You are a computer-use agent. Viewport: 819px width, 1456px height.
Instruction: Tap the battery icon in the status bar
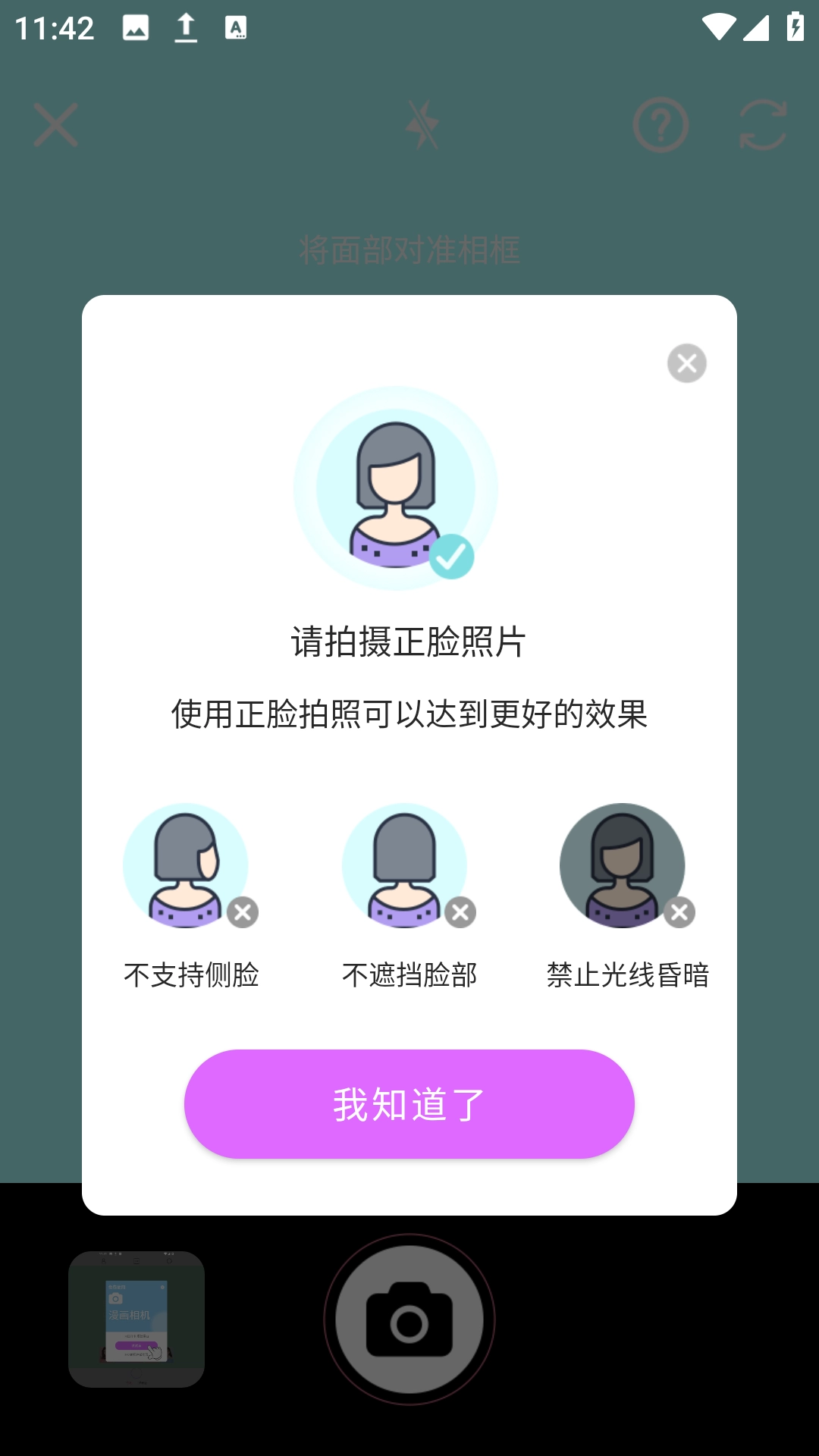794,26
